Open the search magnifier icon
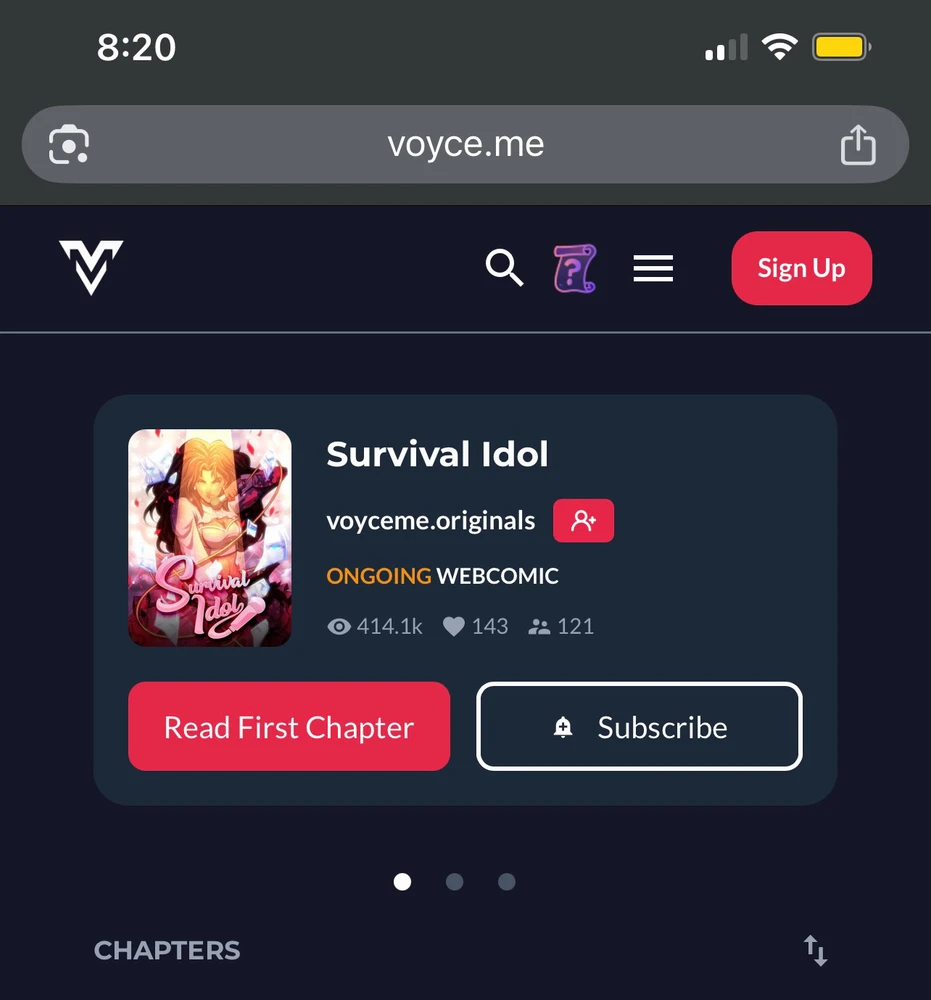Viewport: 931px width, 1000px height. (x=504, y=268)
